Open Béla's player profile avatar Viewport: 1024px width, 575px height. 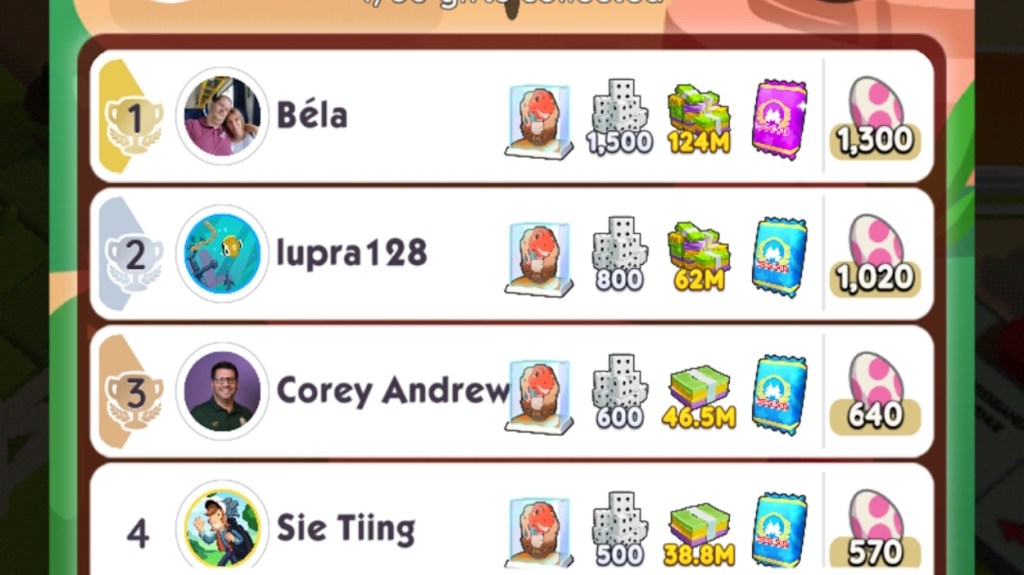[222, 115]
